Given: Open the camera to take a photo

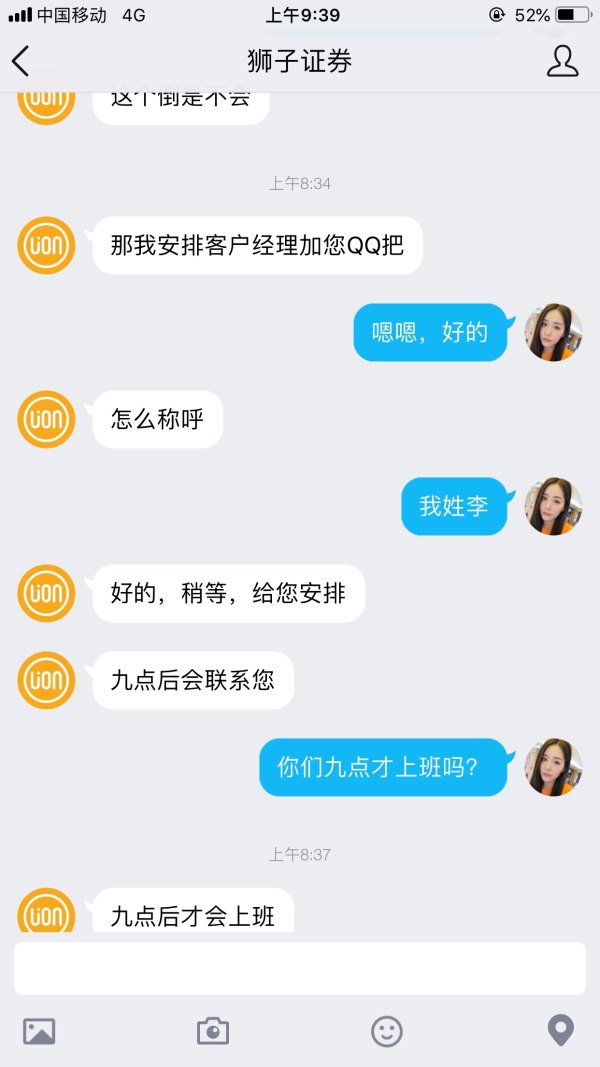Looking at the screenshot, I should 213,1031.
